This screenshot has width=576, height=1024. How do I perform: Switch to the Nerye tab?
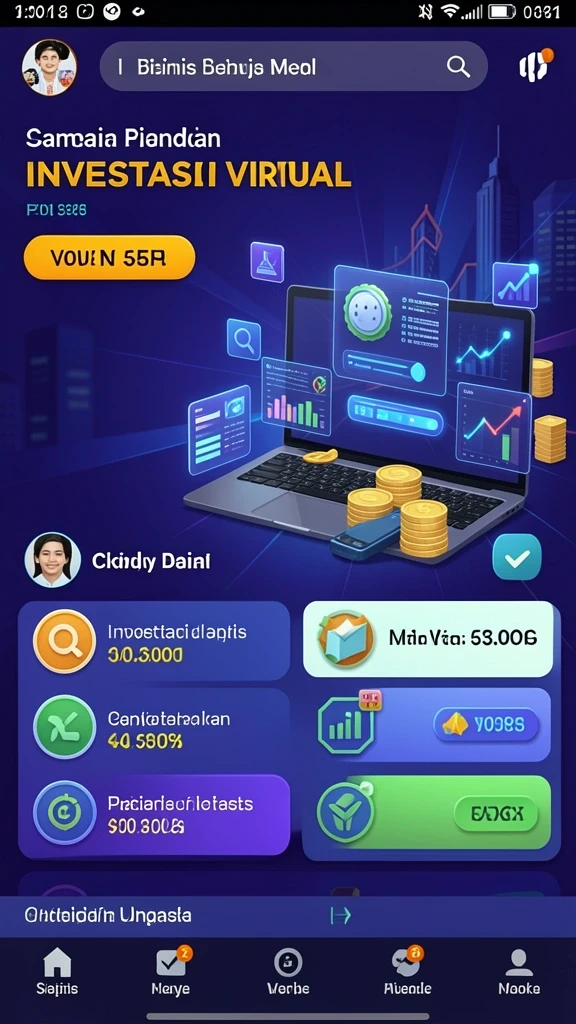172,971
